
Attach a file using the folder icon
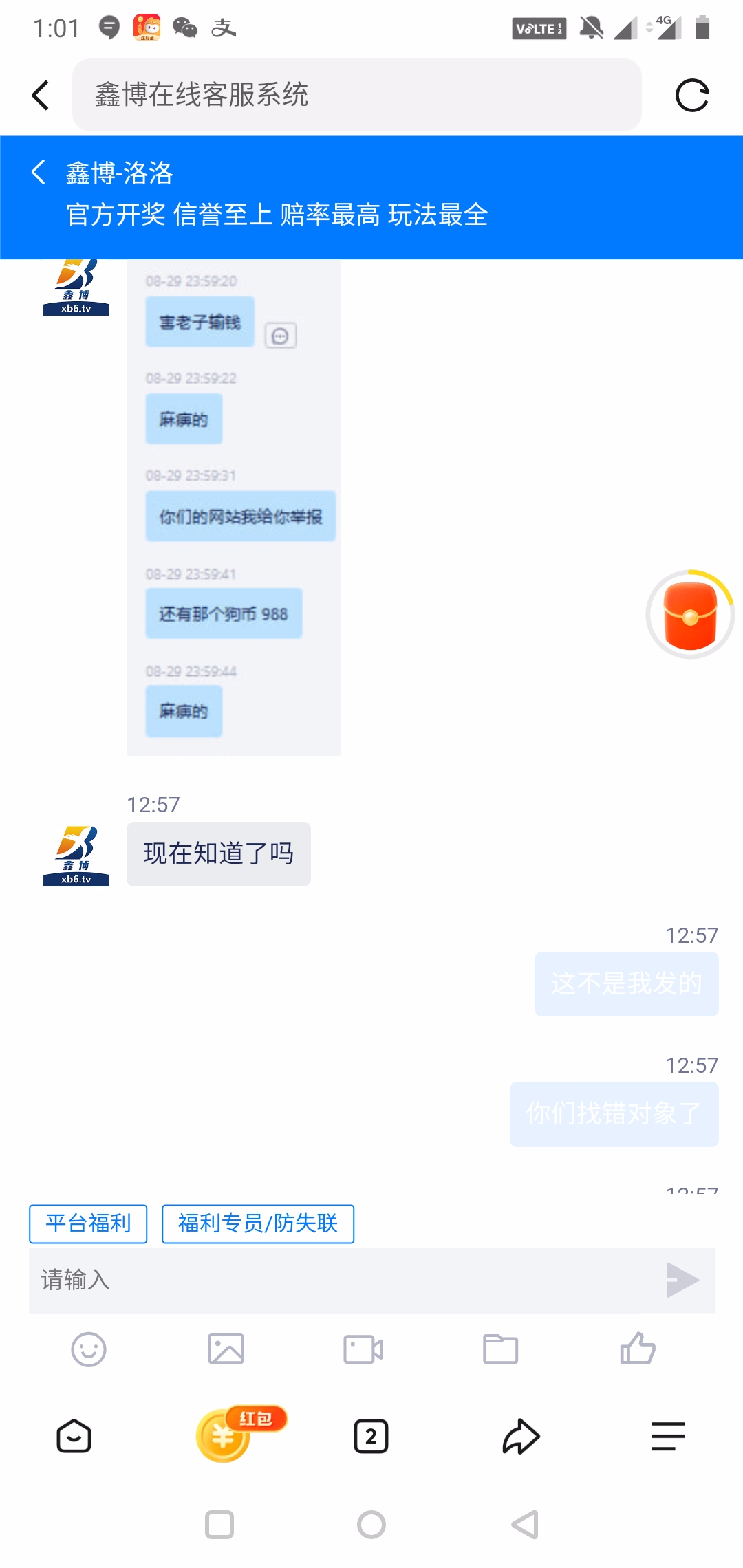coord(500,1349)
